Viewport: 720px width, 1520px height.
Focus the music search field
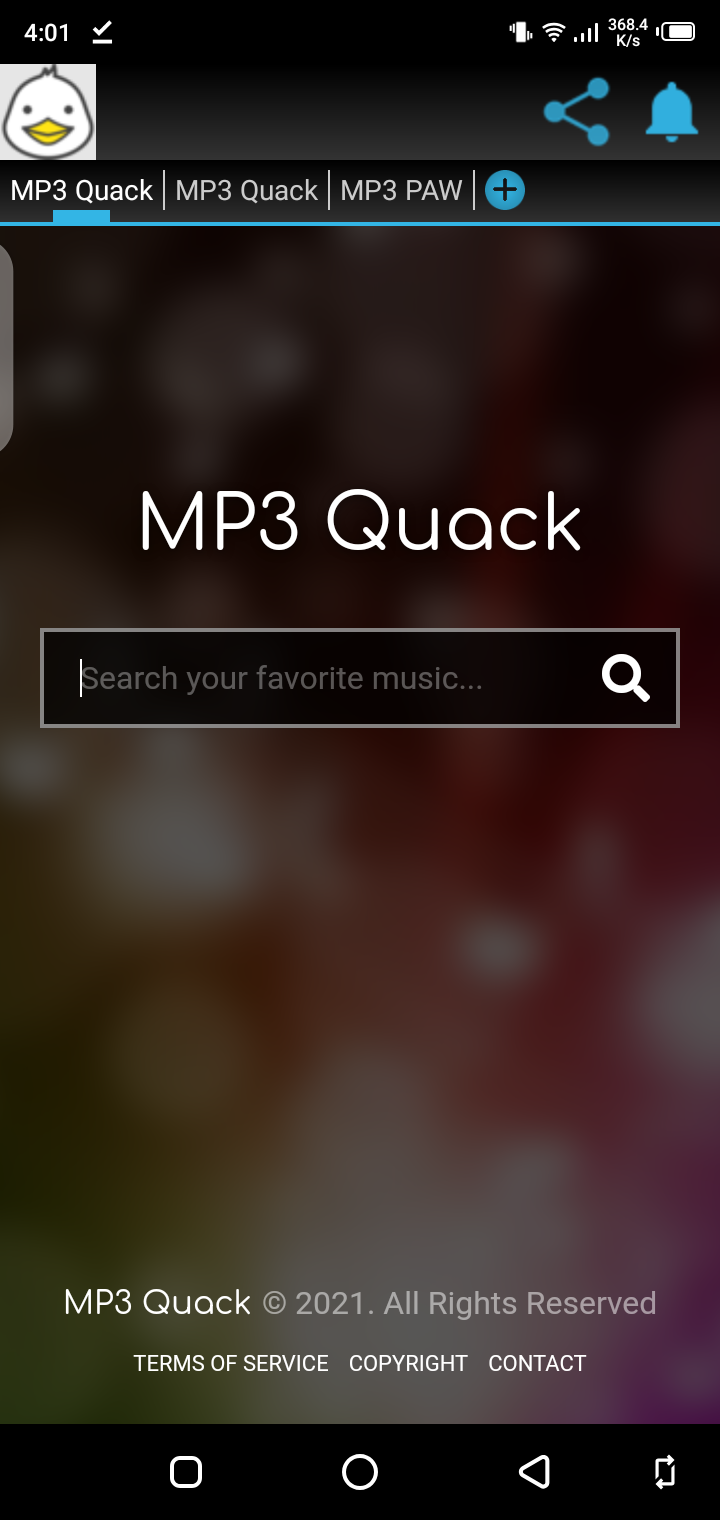click(320, 678)
